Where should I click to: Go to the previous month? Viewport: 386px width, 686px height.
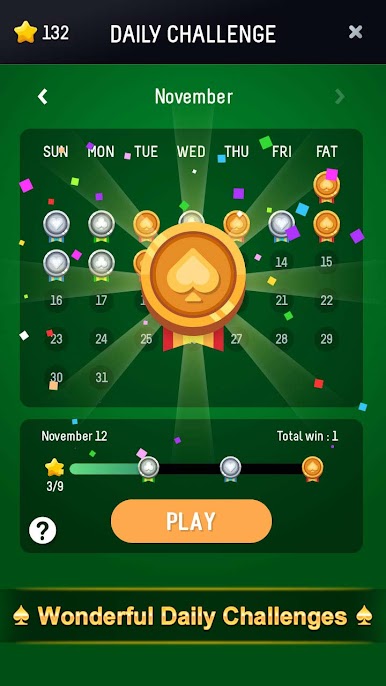point(42,96)
